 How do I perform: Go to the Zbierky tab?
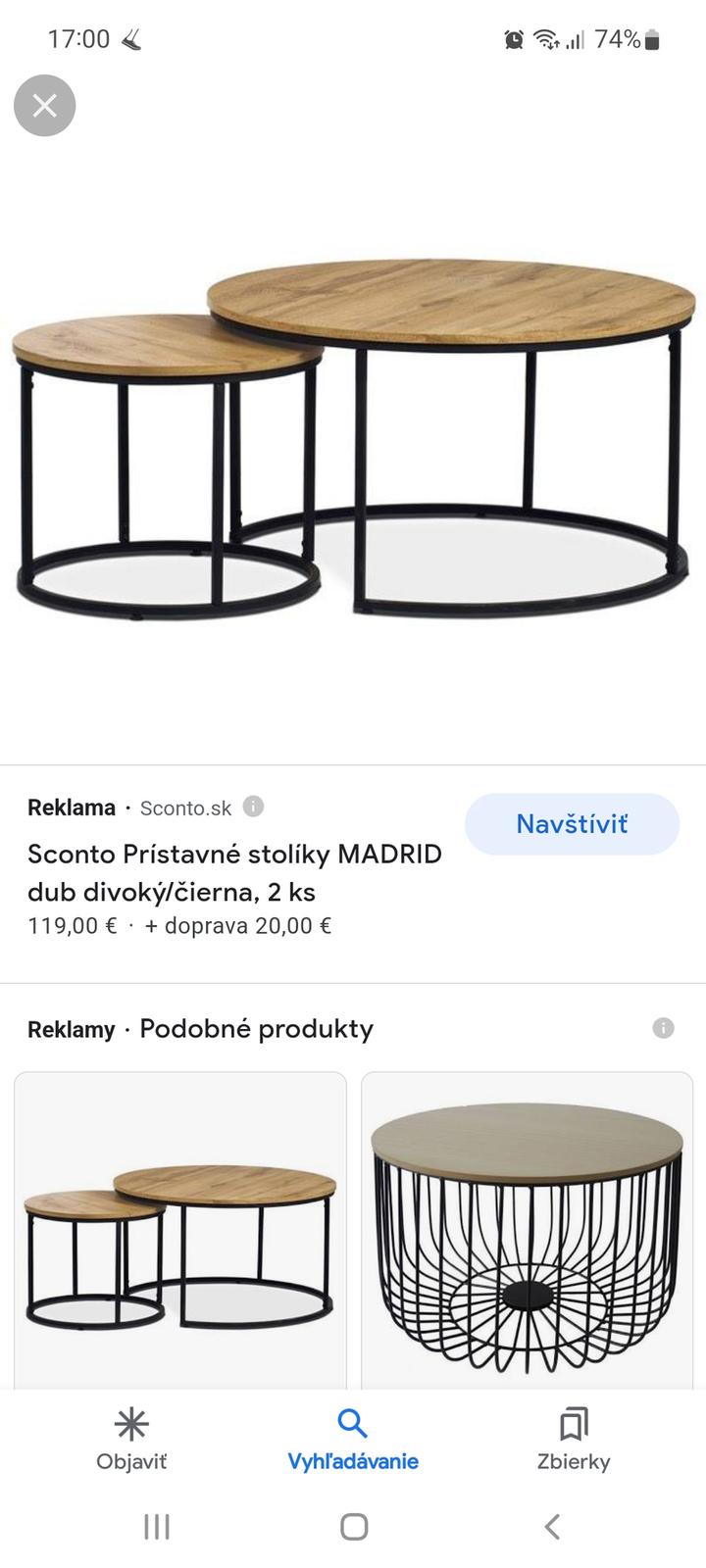[574, 1439]
